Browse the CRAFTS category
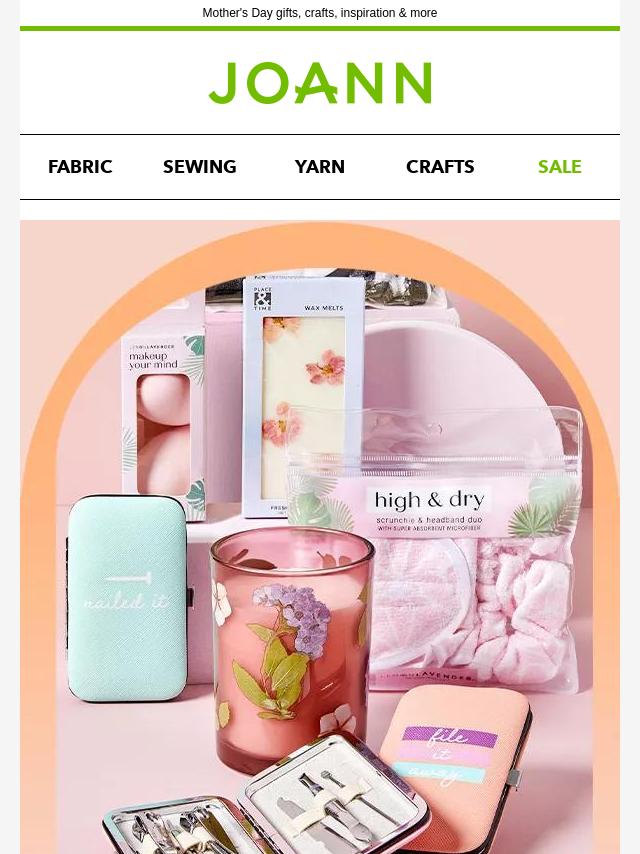Screen dimensions: 640x854 pos(440,167)
